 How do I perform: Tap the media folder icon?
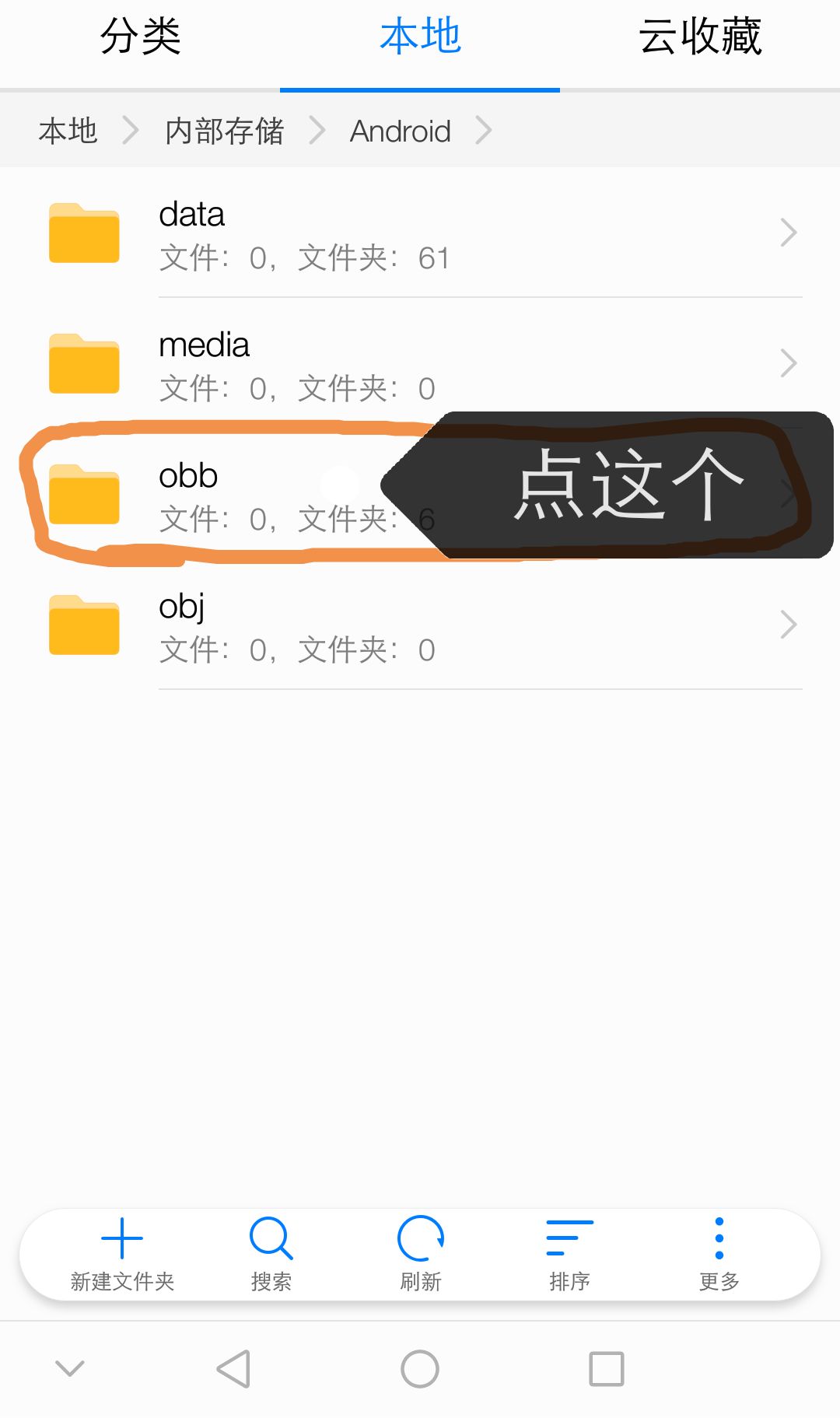(83, 362)
